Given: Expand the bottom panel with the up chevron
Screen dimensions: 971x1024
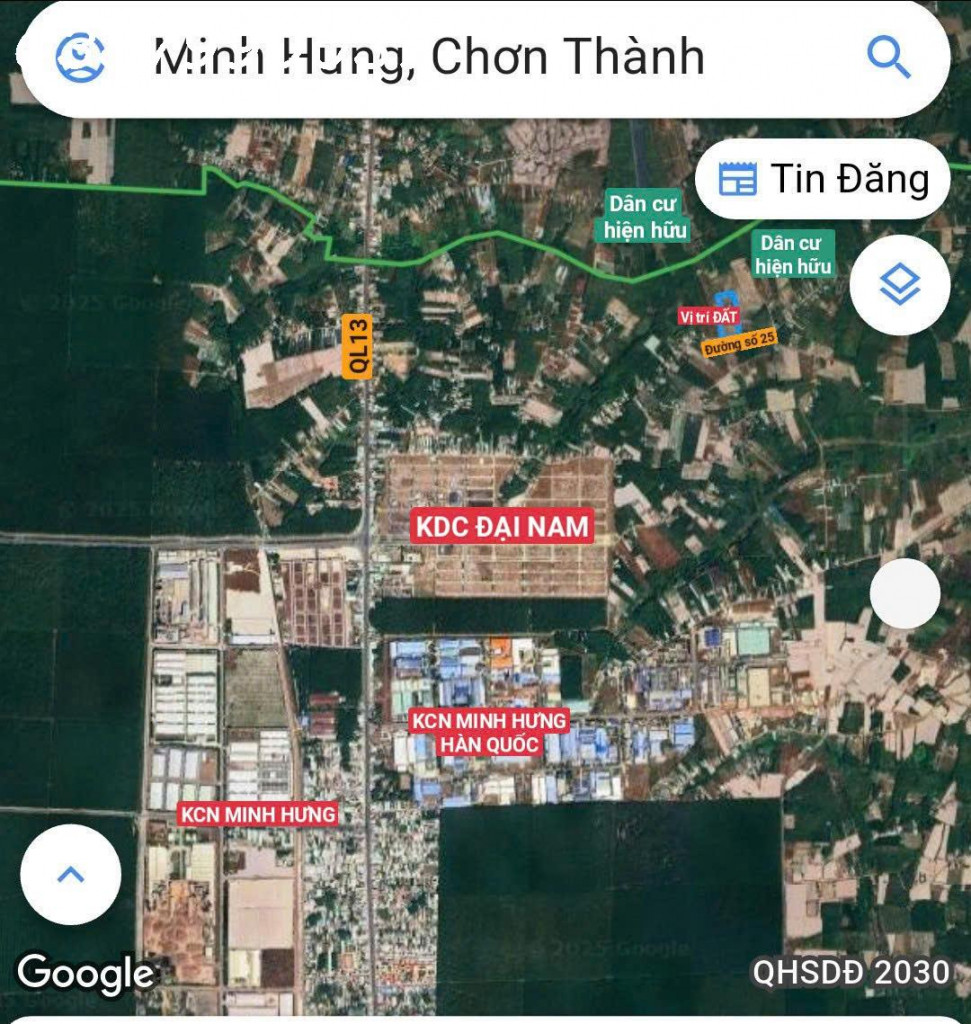Looking at the screenshot, I should [x=70, y=875].
